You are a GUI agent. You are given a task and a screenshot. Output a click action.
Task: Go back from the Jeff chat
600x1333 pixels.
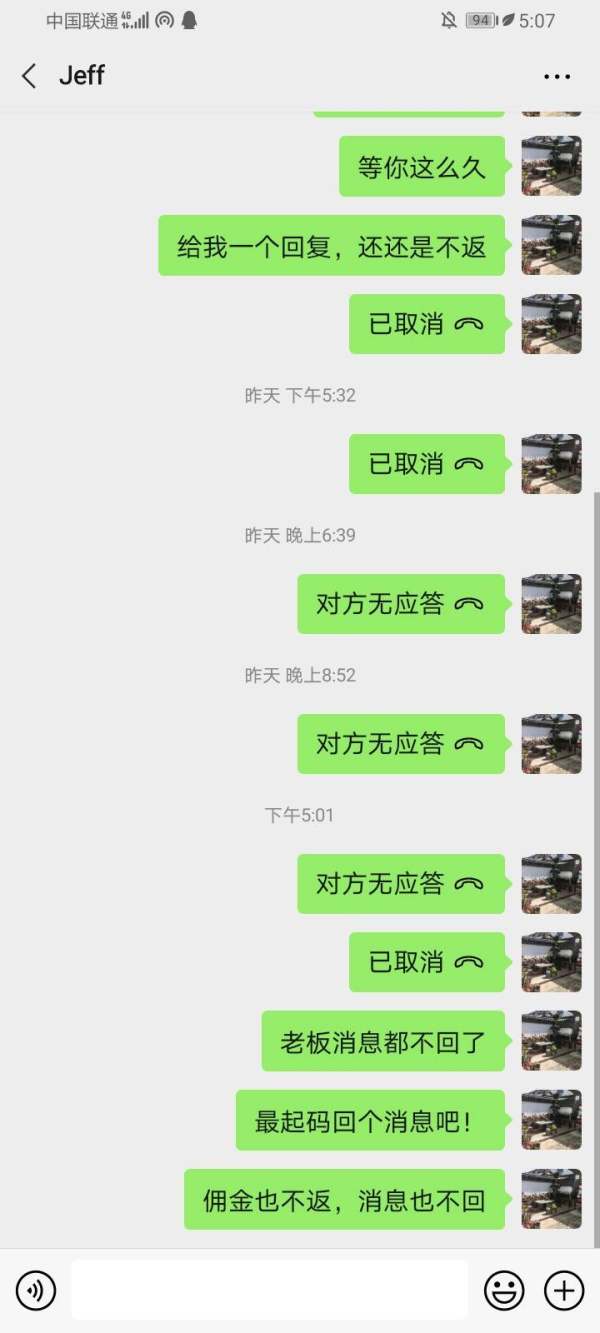click(29, 76)
